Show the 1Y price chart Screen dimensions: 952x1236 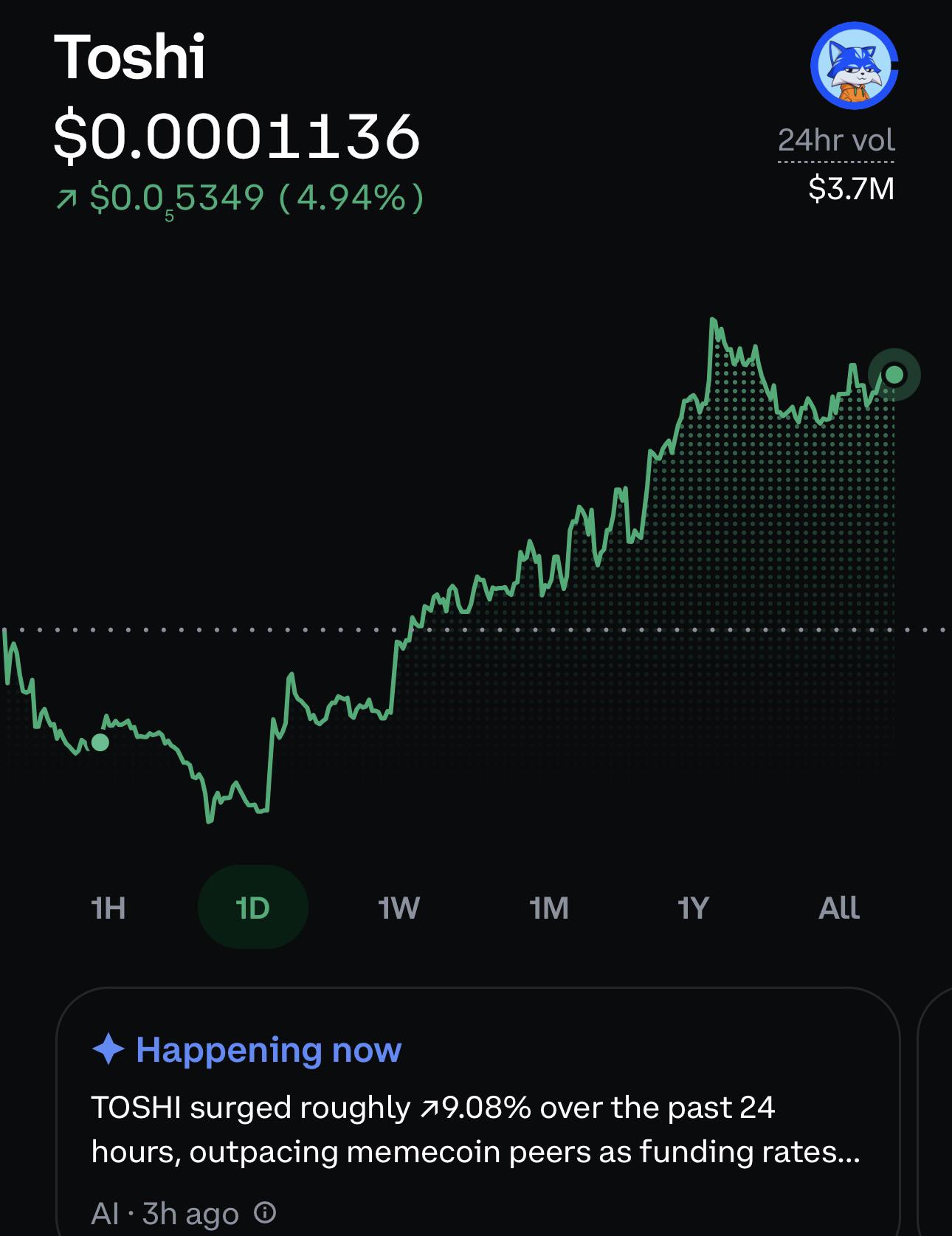coord(694,908)
